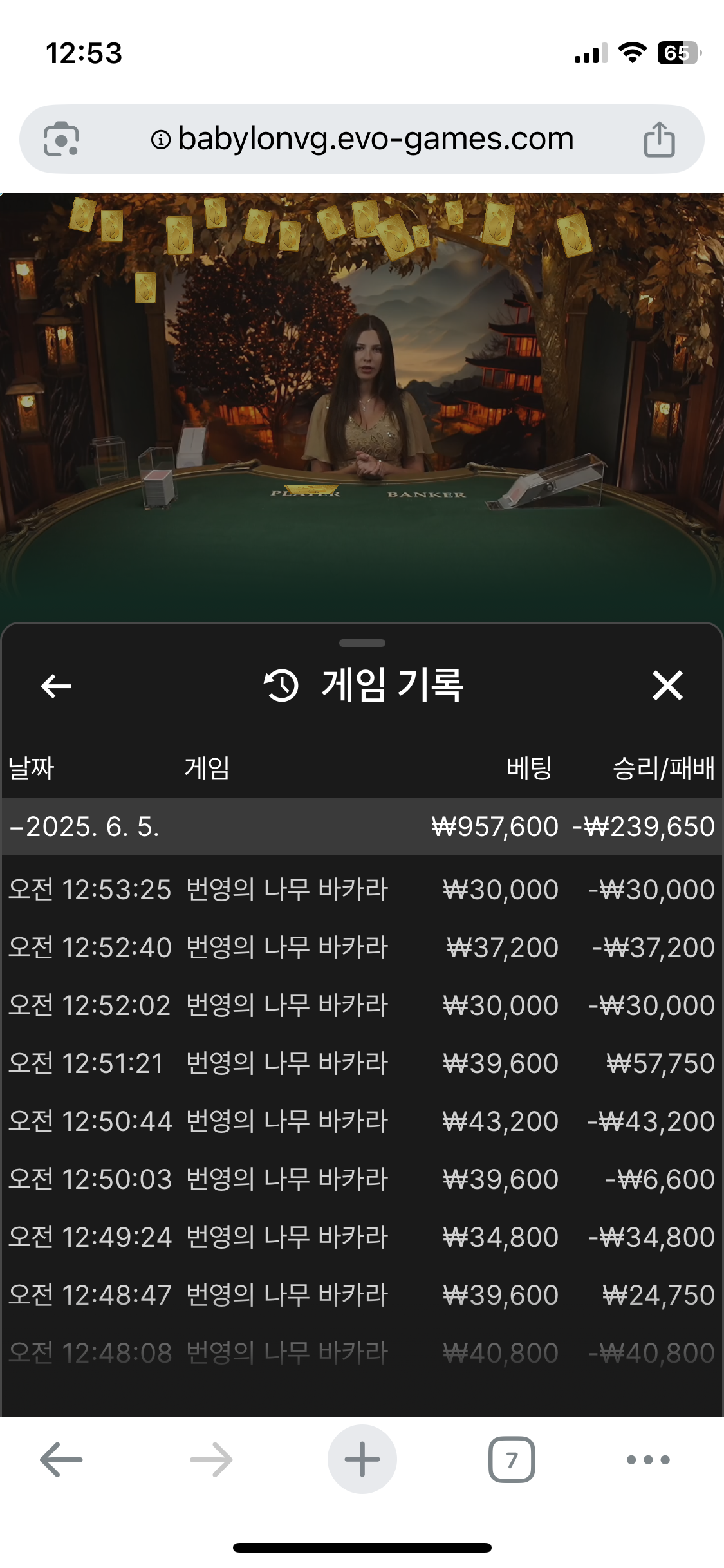724x1568 pixels.
Task: Open a new browser tab
Action: (x=362, y=1460)
